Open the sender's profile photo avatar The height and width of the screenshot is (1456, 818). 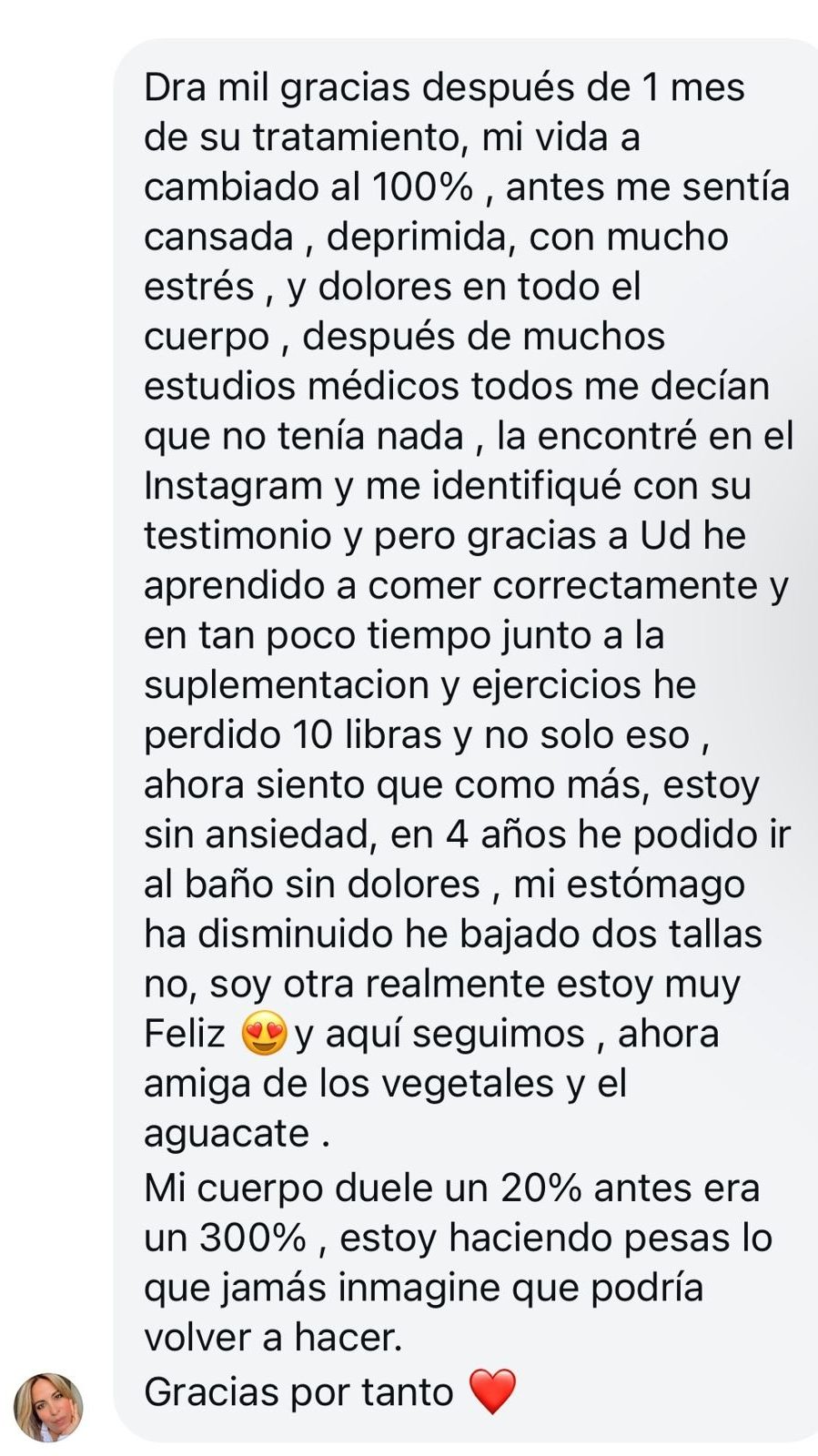coord(48,1407)
